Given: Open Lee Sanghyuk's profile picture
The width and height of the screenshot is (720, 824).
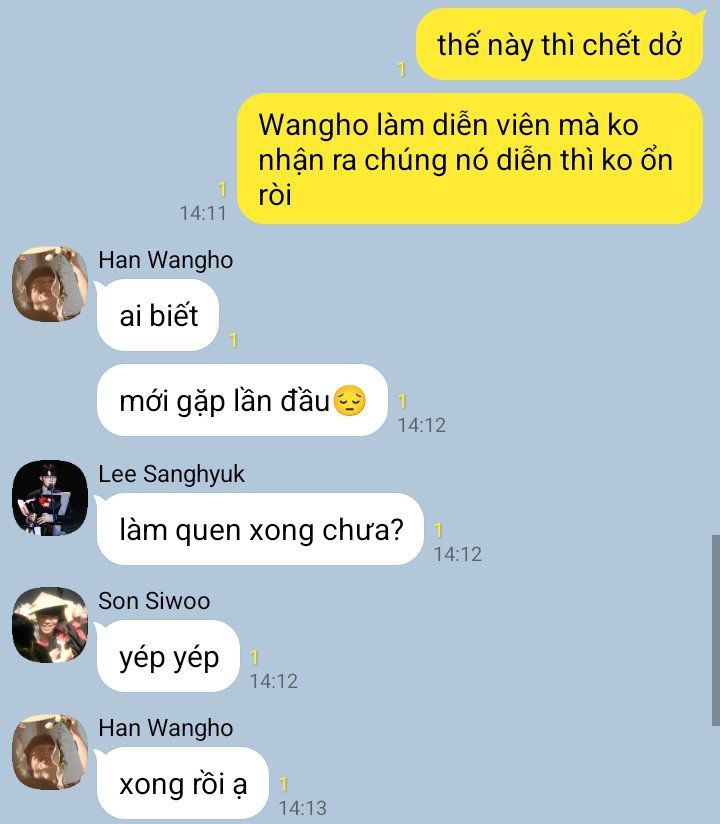Looking at the screenshot, I should pos(50,497).
